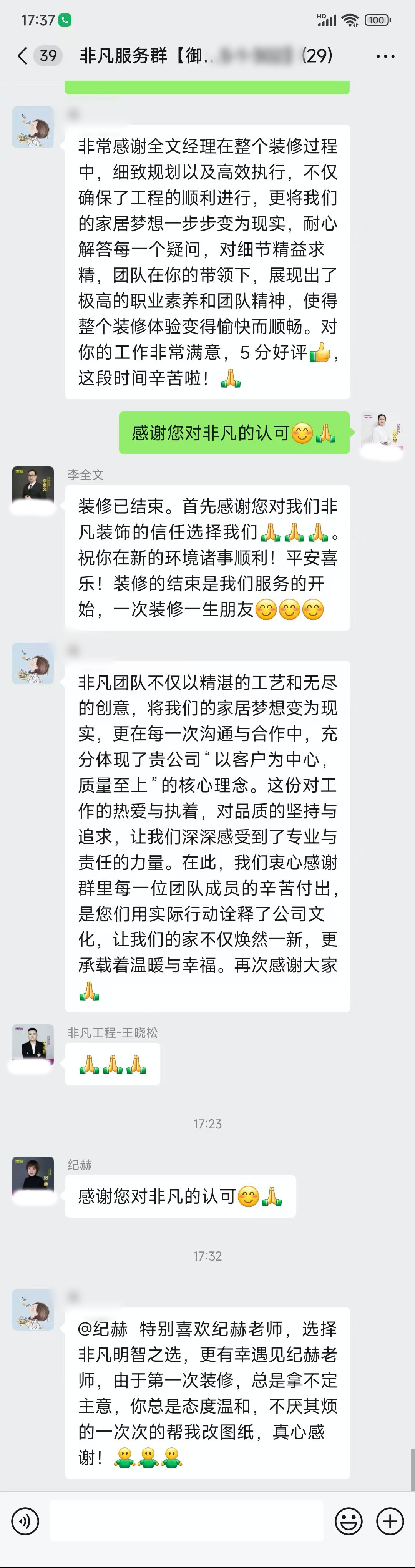This screenshot has width=415, height=1568.
Task: Open the group chat overflow menu
Action: click(x=385, y=56)
